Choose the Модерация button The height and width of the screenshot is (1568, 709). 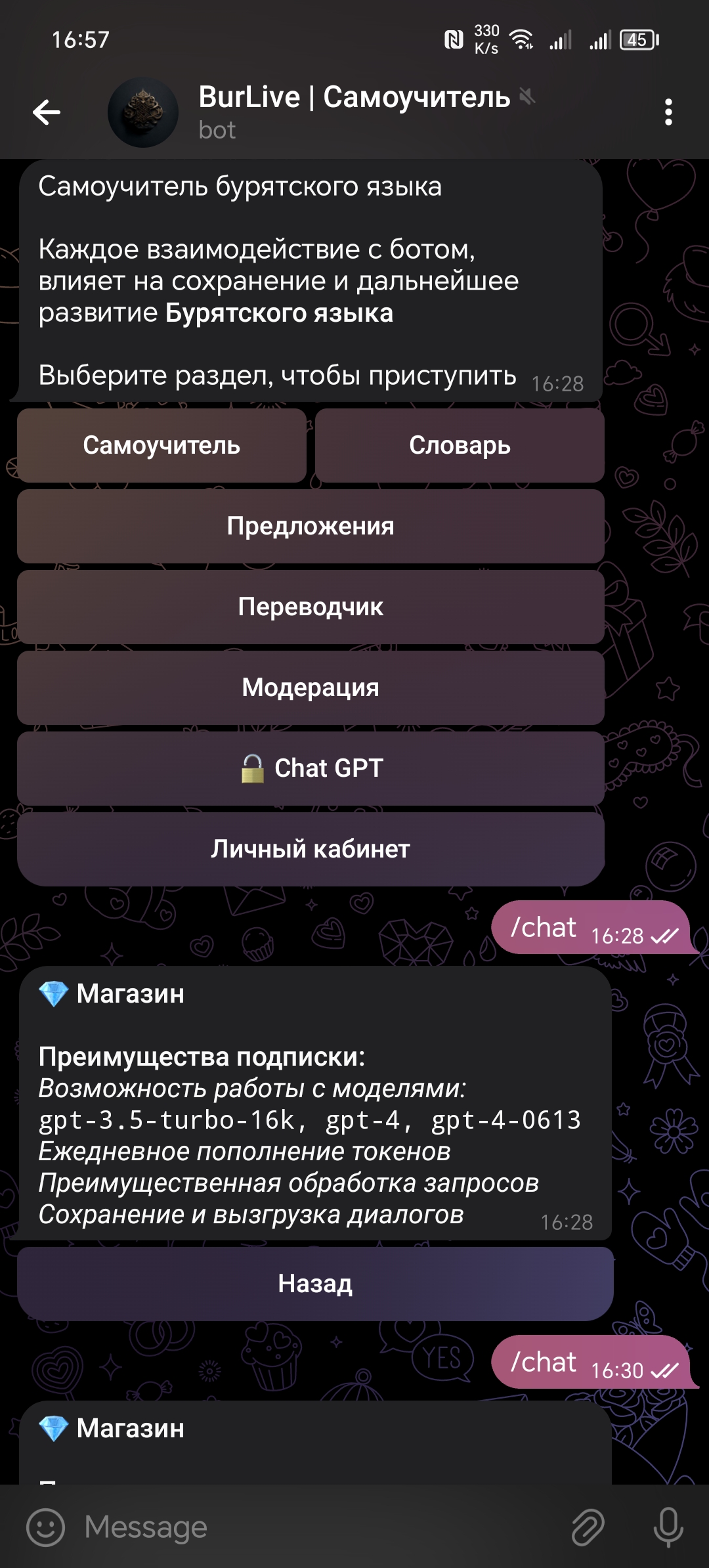311,688
